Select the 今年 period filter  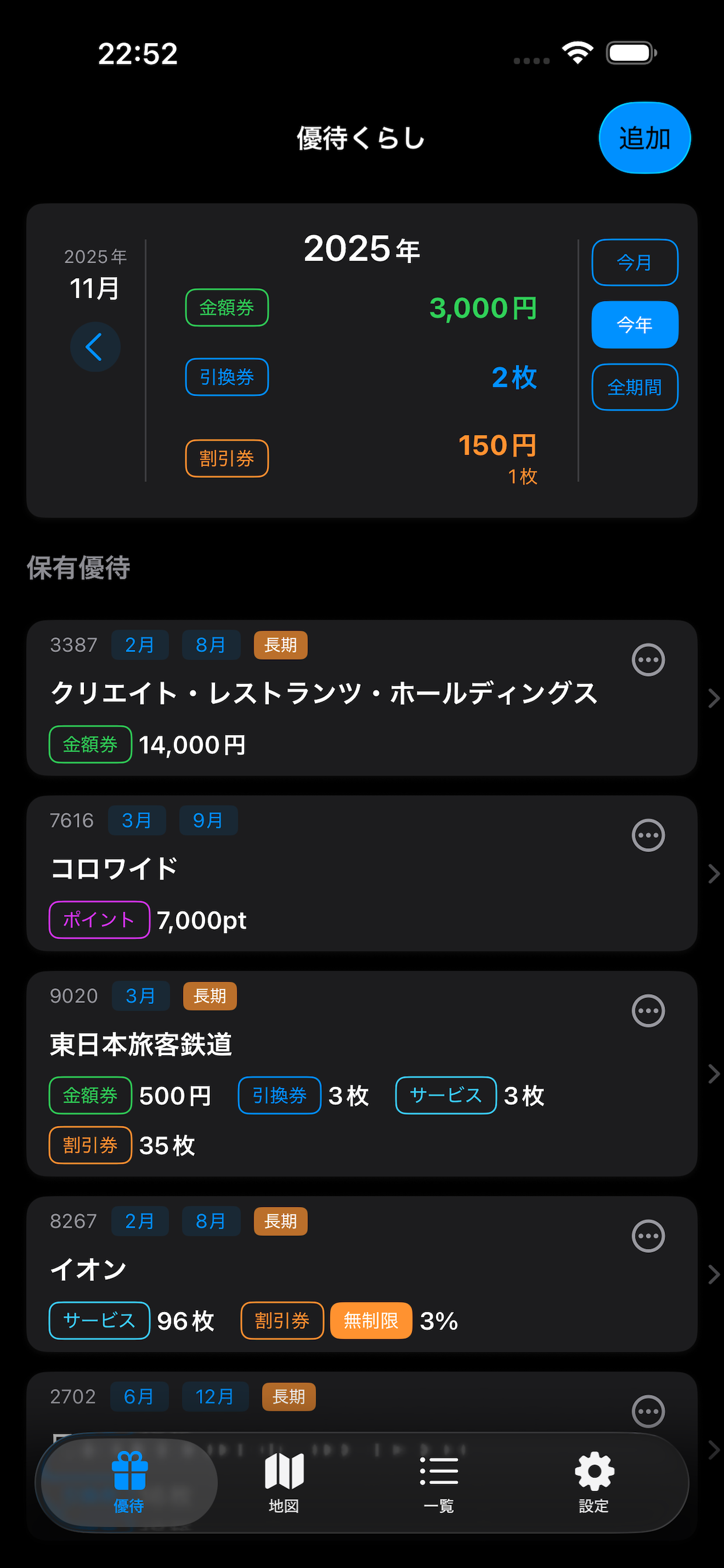[x=635, y=324]
